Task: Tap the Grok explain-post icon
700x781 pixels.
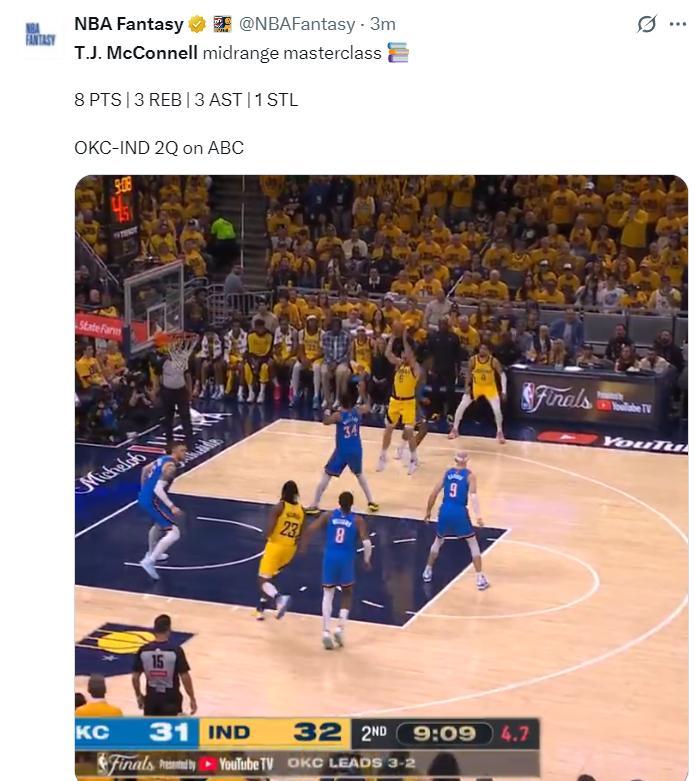Action: click(x=647, y=24)
